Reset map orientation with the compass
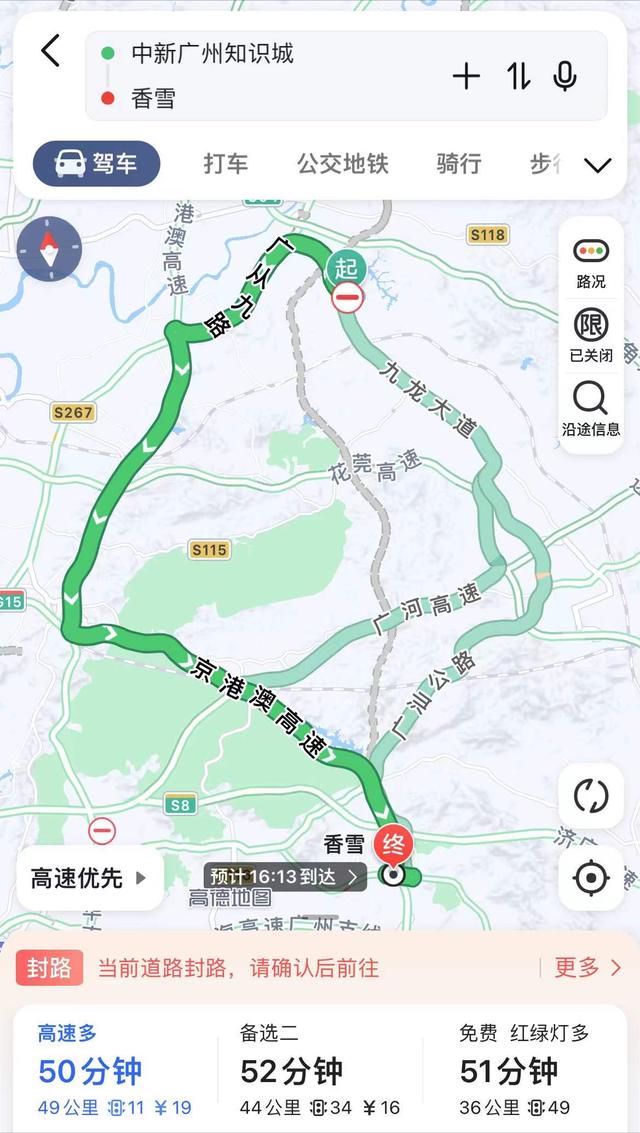 coord(49,249)
